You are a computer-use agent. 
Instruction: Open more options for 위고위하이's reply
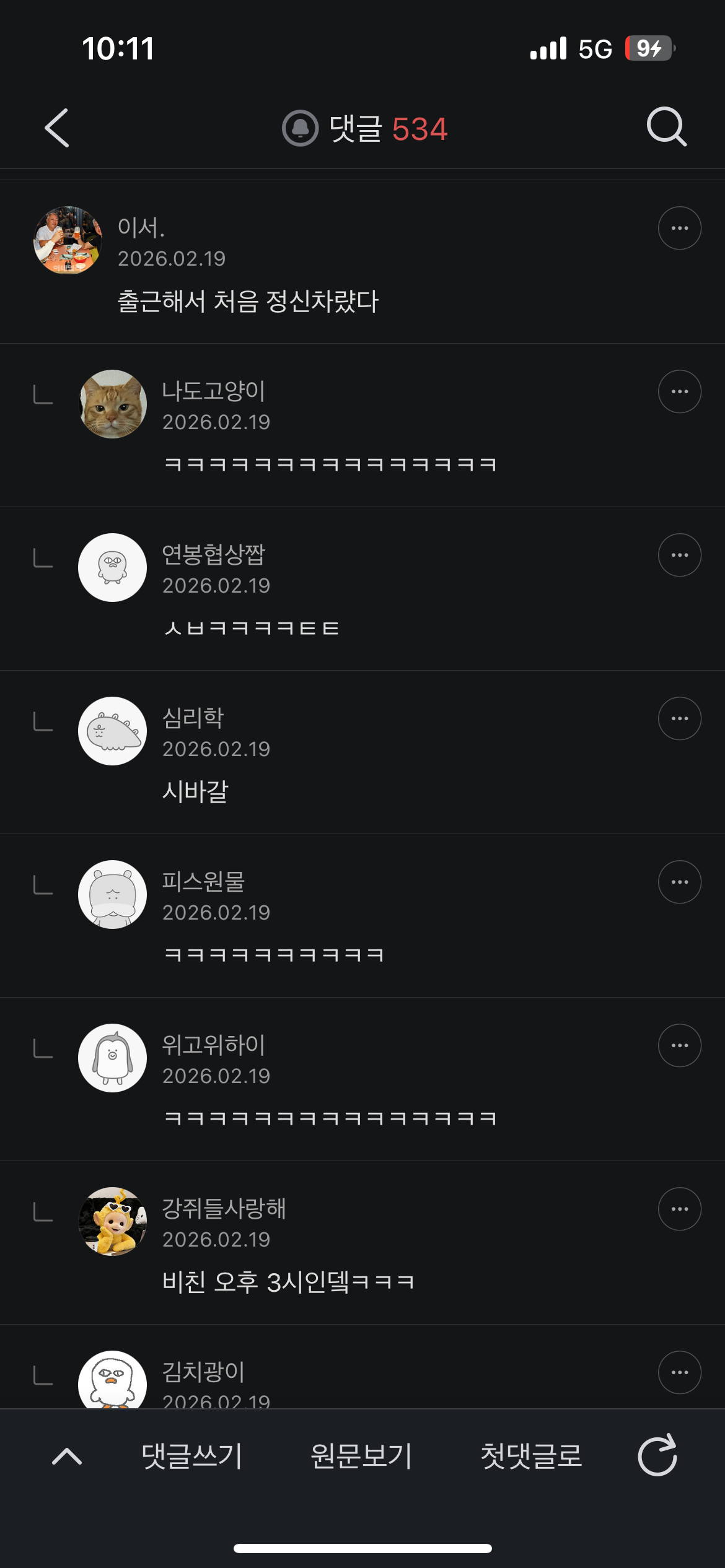[680, 1045]
